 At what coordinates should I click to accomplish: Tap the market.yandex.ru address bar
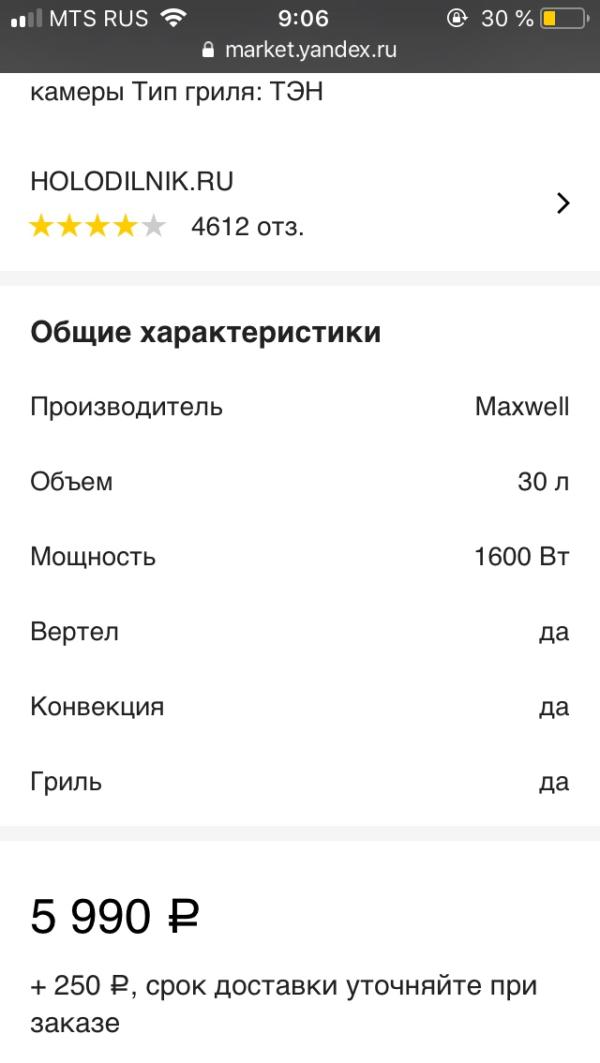(x=300, y=49)
